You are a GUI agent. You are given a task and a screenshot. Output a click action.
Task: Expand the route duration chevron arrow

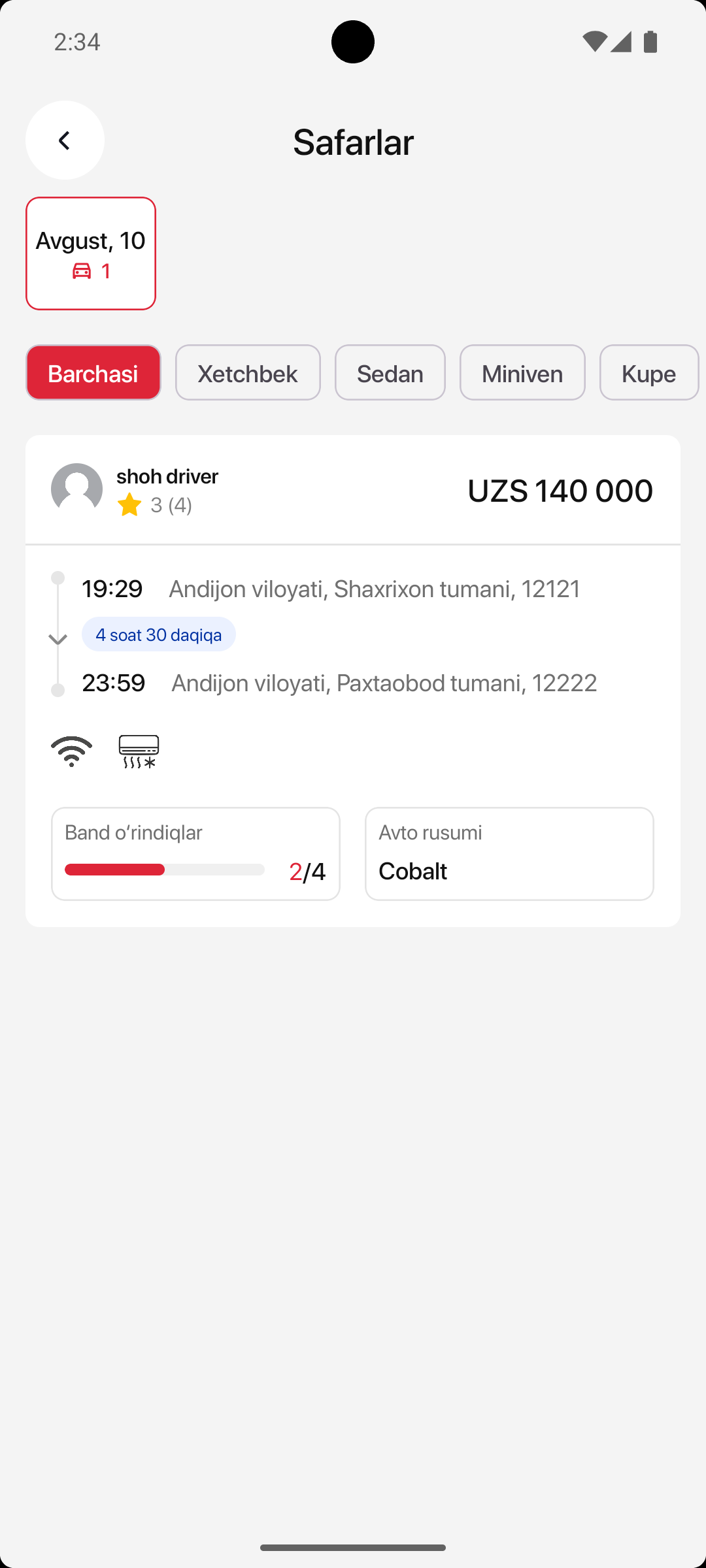click(58, 639)
